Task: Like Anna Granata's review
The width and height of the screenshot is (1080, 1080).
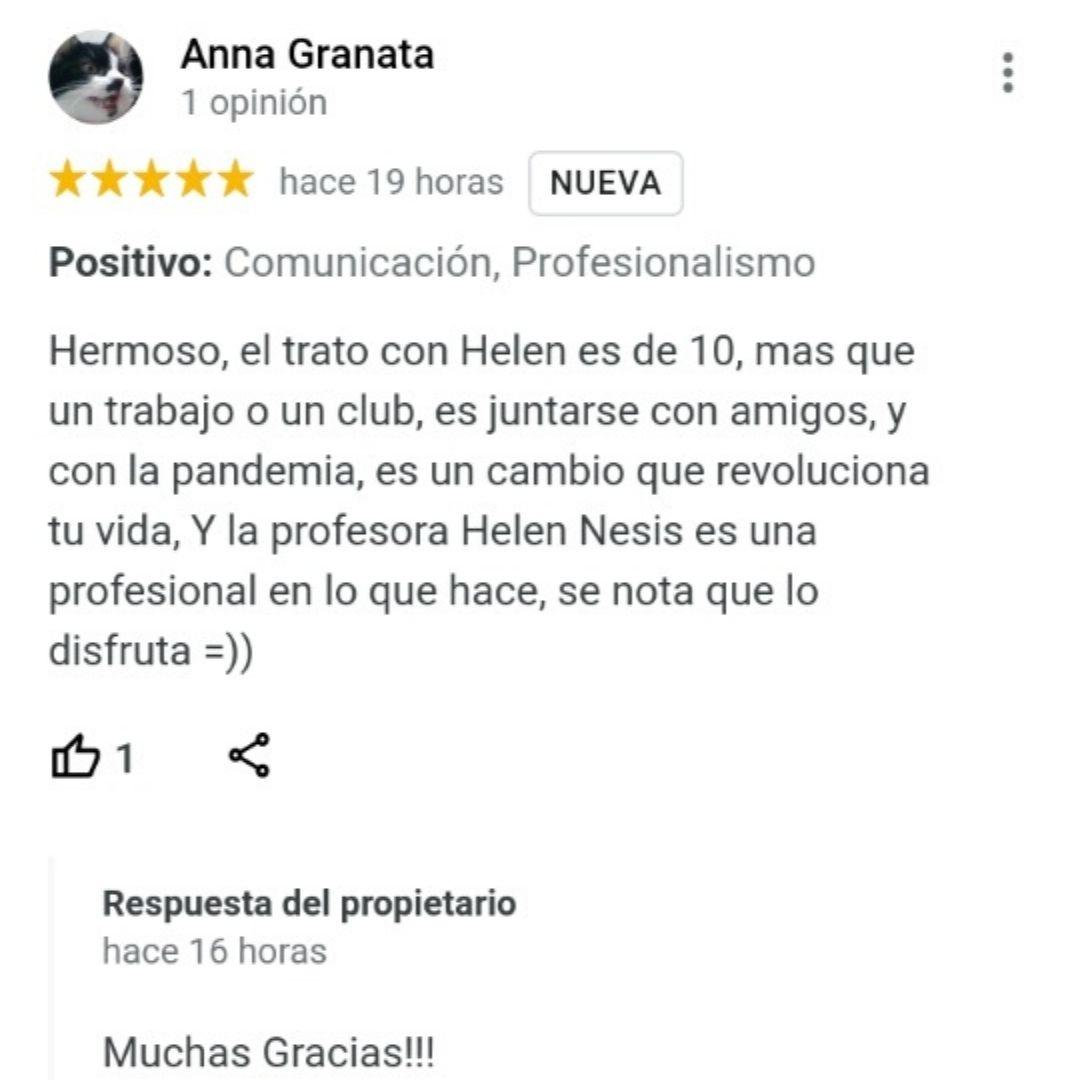Action: pos(76,756)
